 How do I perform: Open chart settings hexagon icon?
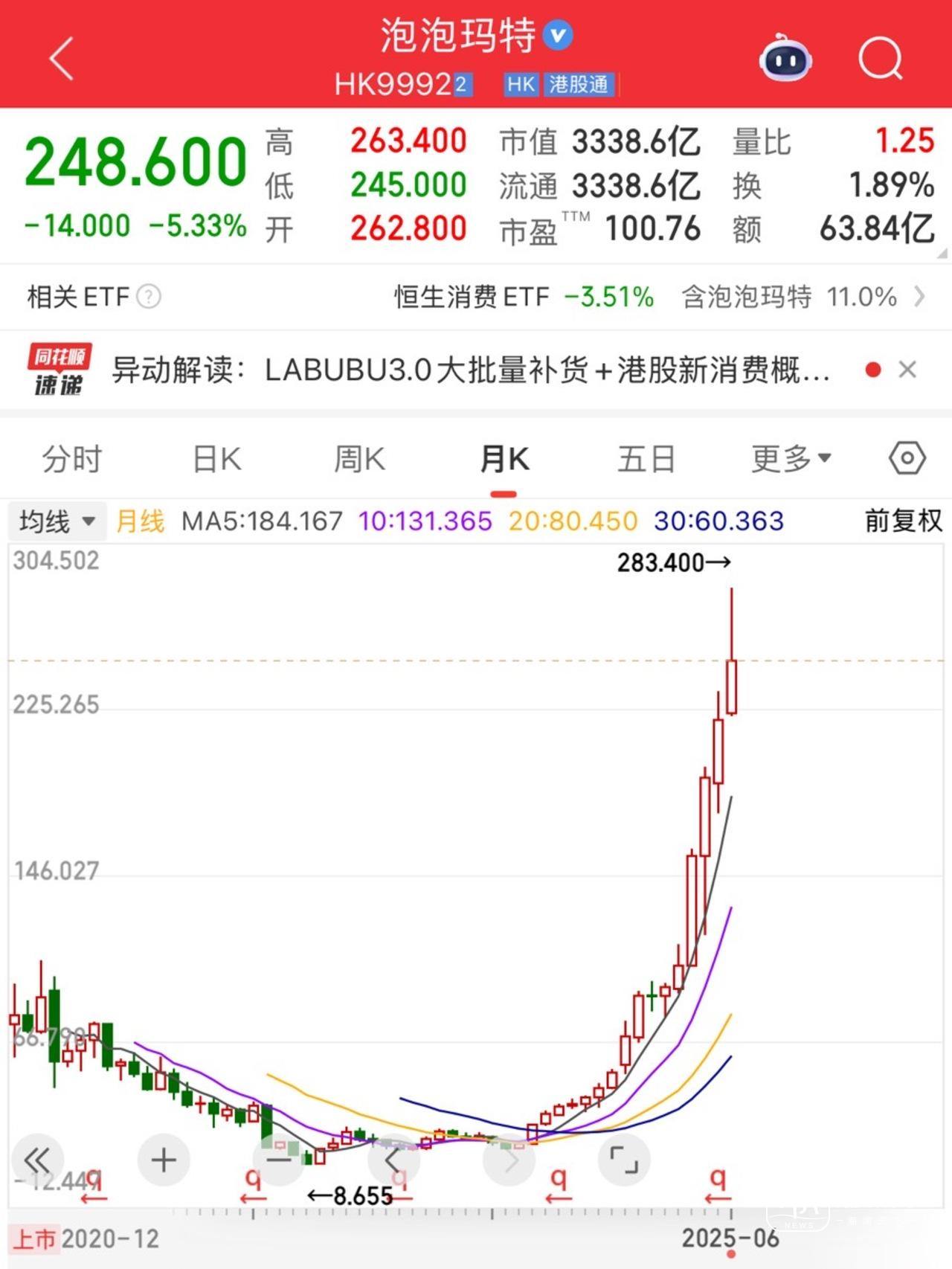(x=907, y=458)
